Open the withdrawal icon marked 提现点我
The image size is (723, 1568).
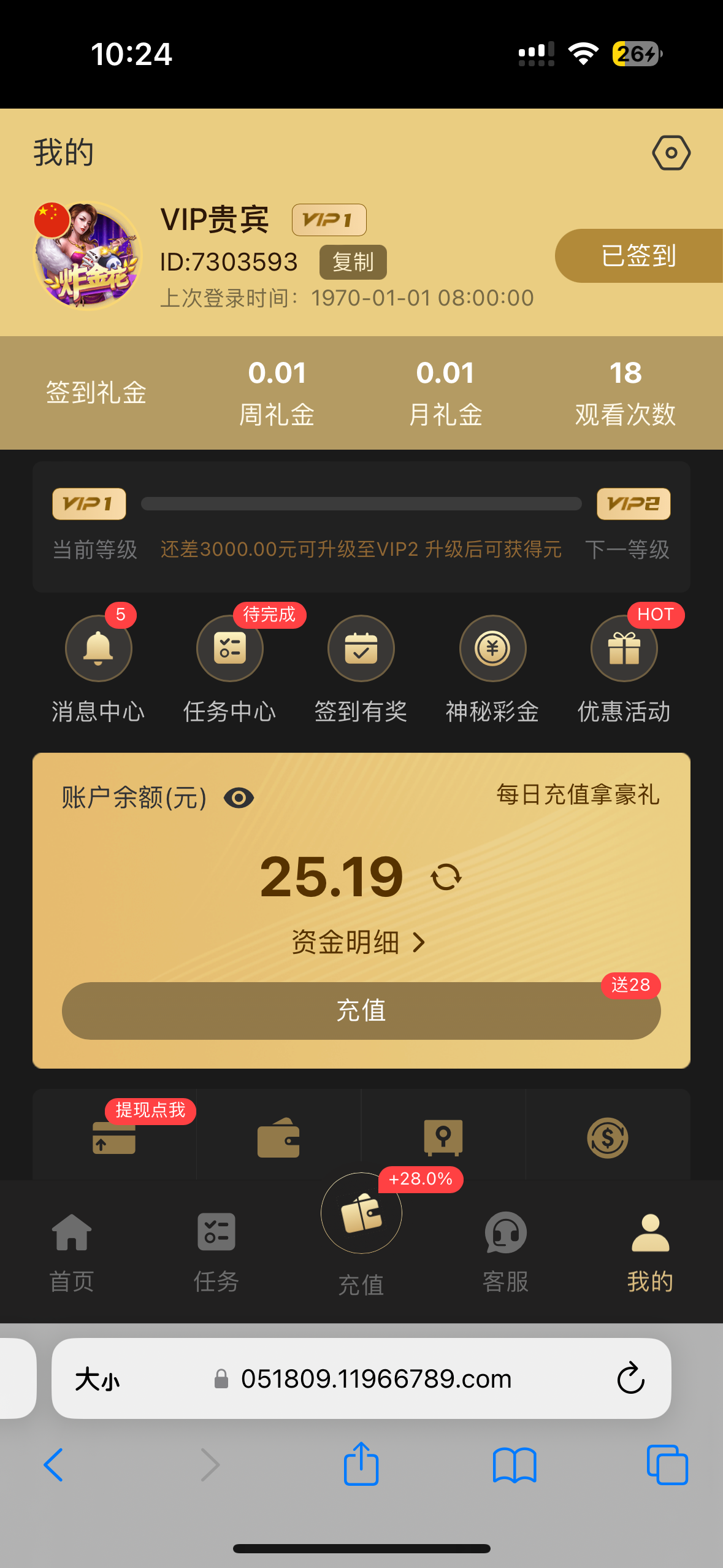(114, 1138)
